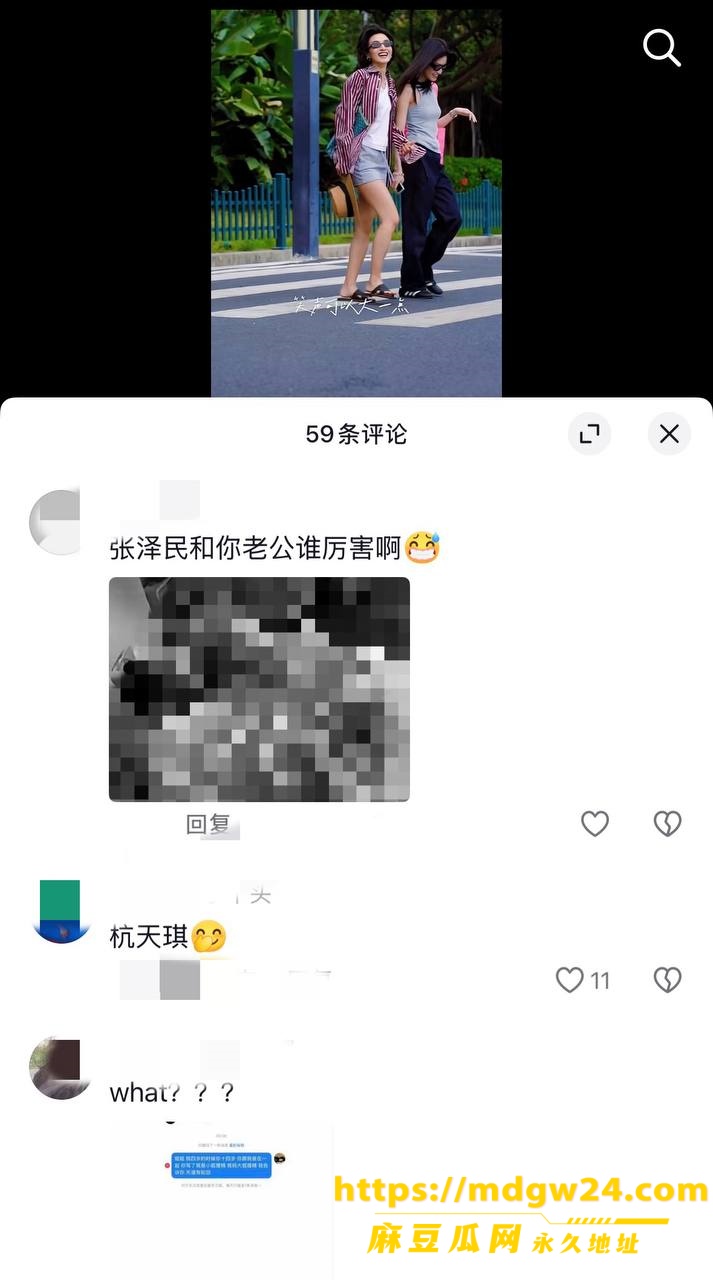Viewport: 713px width, 1280px height.
Task: Dislike the 杭天琪 comment
Action: pyautogui.click(x=667, y=979)
